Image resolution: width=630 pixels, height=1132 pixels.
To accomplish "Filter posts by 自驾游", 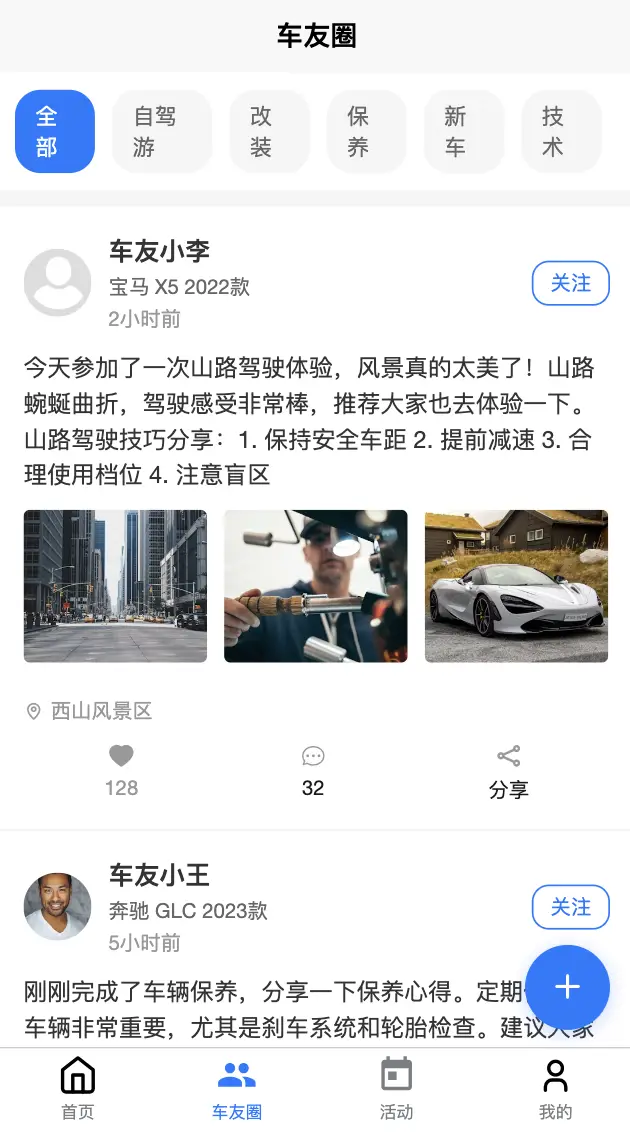I will click(x=162, y=132).
